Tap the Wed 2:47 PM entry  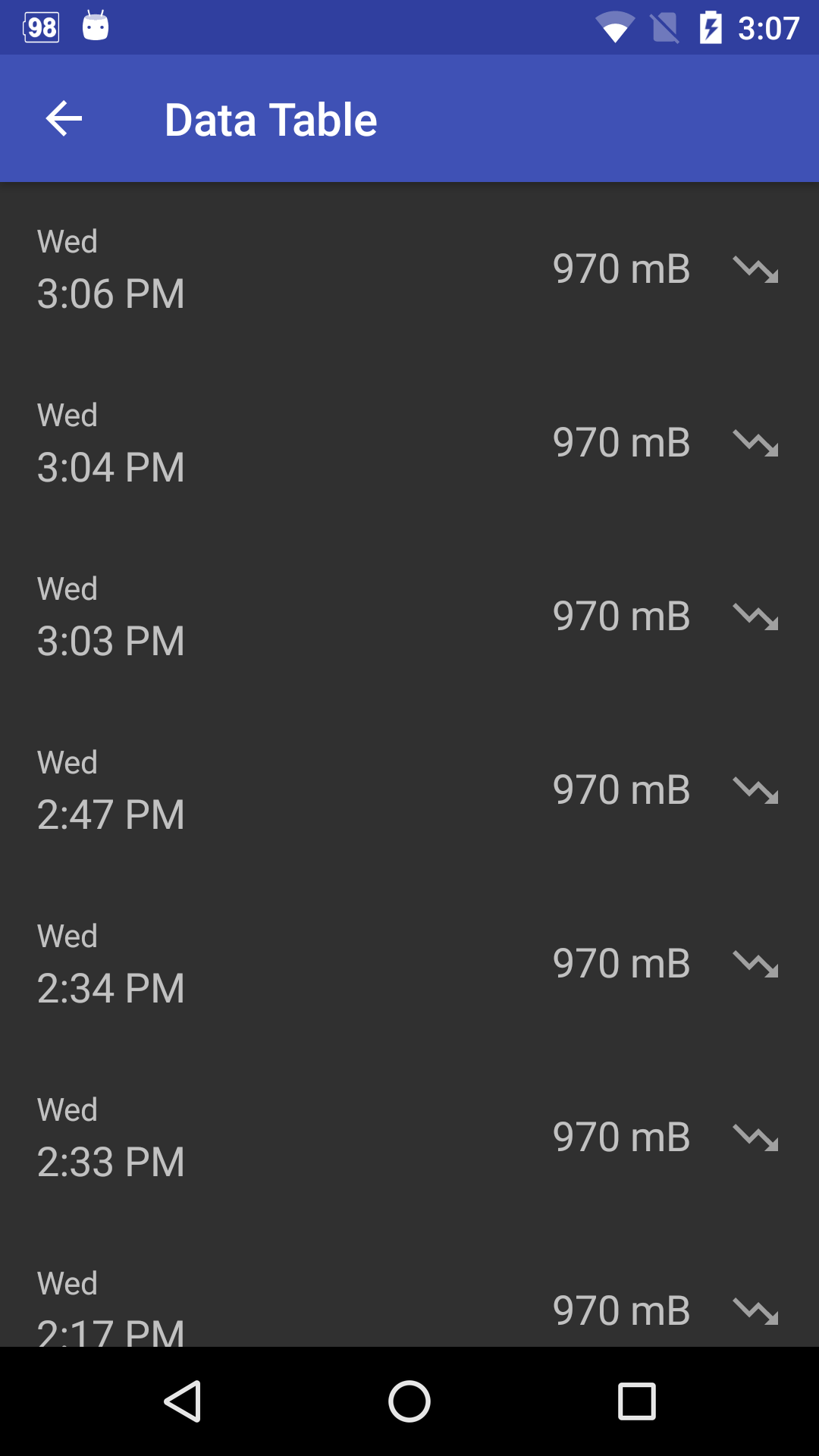click(x=409, y=790)
